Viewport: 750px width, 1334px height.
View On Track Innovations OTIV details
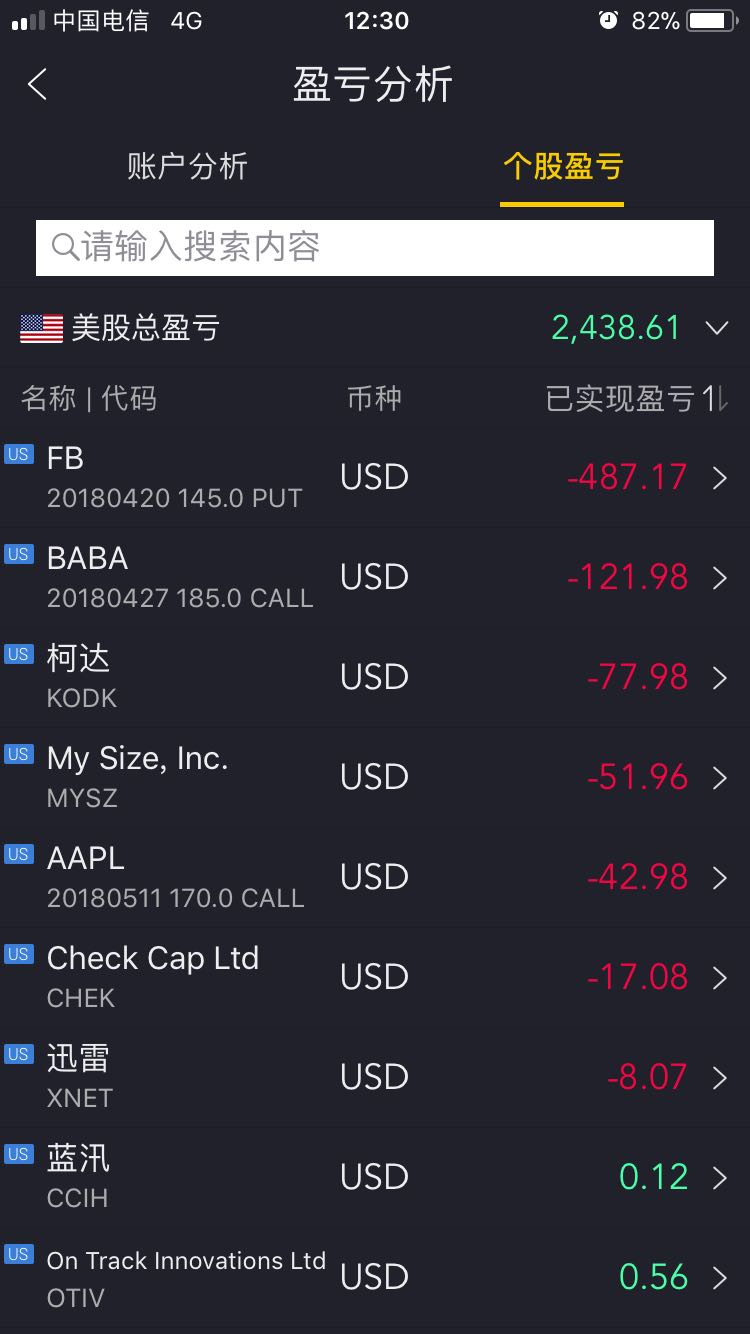coord(375,1278)
